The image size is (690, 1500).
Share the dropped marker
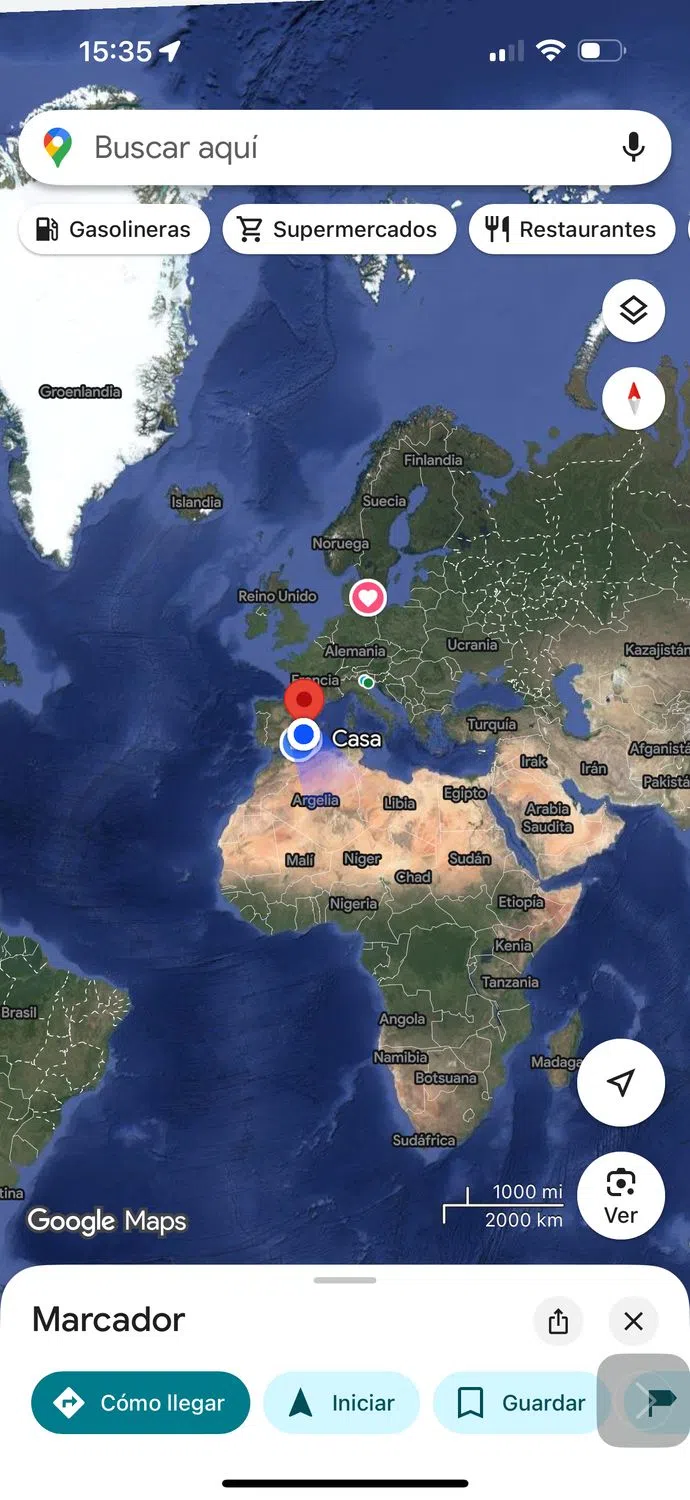pyautogui.click(x=558, y=1321)
